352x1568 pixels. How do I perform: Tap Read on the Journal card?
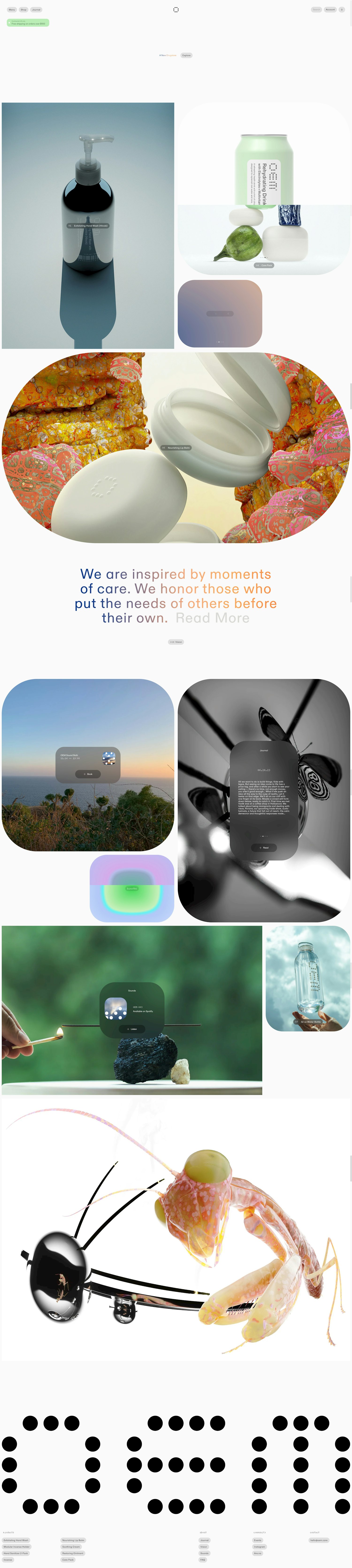click(x=264, y=847)
